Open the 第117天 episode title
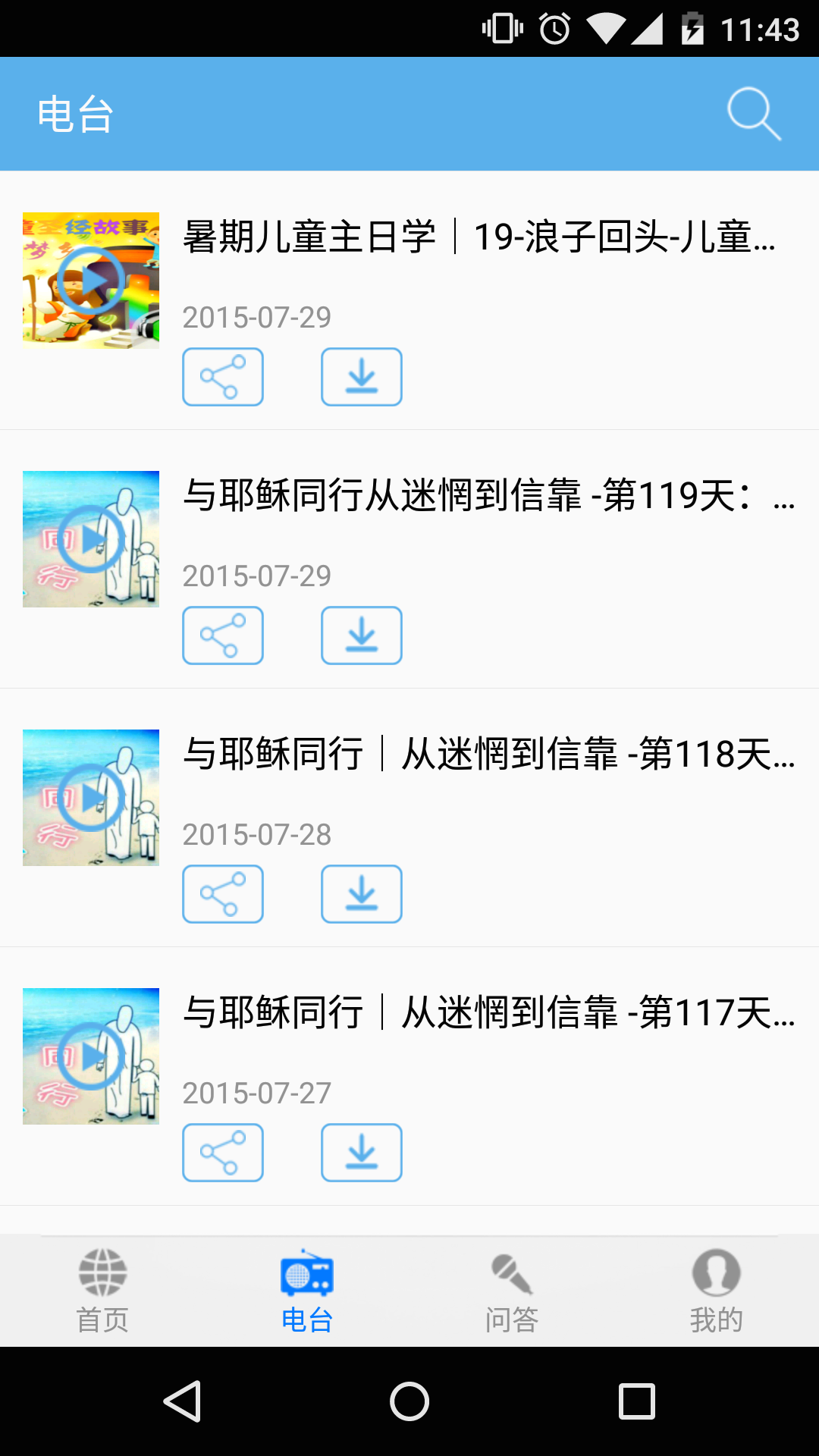The image size is (819, 1456). pos(485,1015)
